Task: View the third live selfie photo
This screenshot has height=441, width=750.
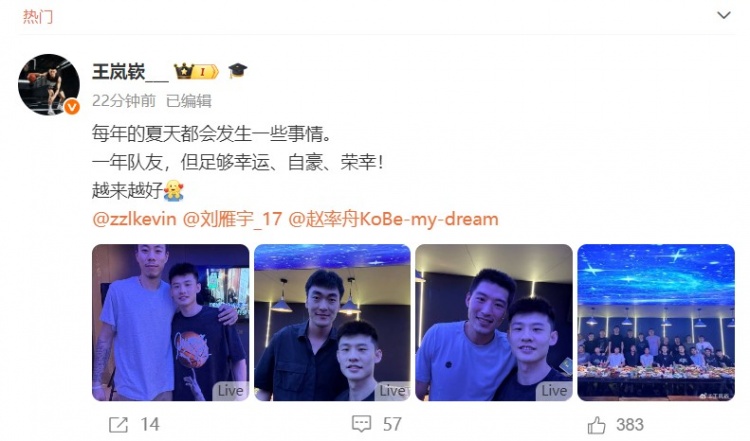Action: [x=494, y=322]
